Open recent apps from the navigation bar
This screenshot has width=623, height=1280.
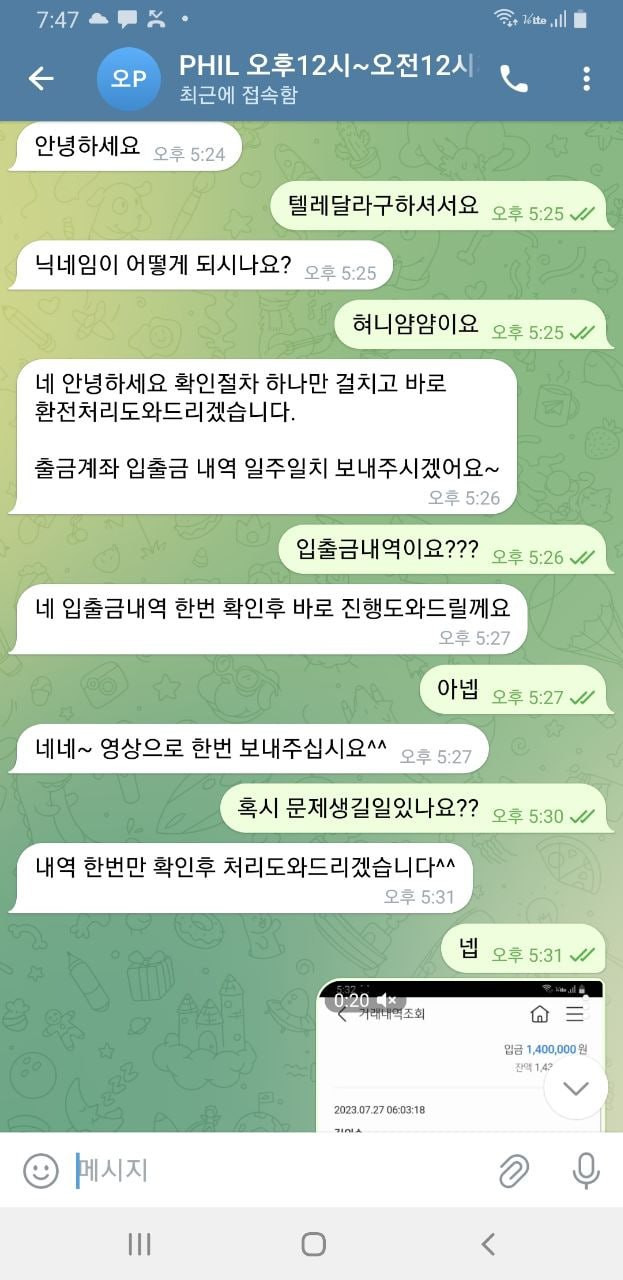[x=139, y=1244]
